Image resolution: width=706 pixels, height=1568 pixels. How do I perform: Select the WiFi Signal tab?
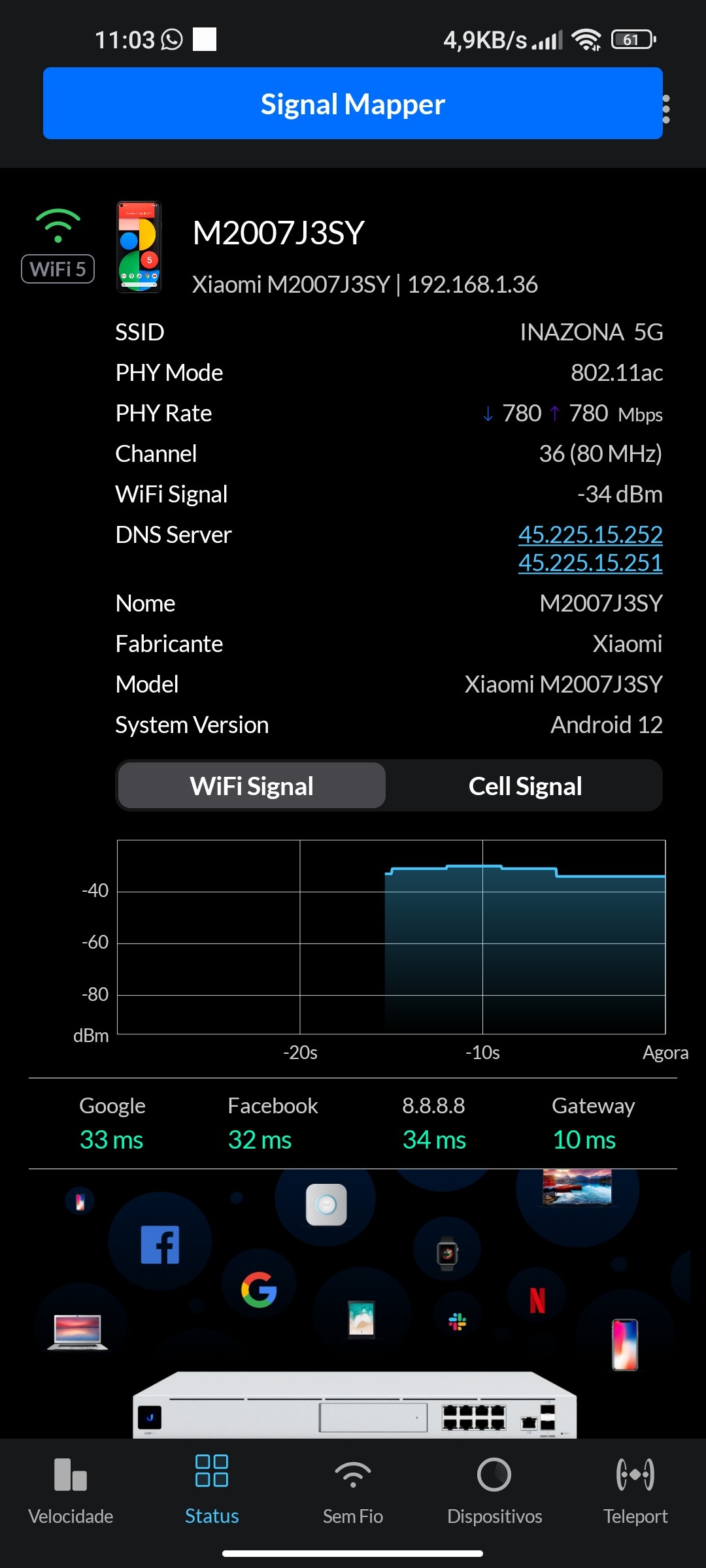[252, 786]
